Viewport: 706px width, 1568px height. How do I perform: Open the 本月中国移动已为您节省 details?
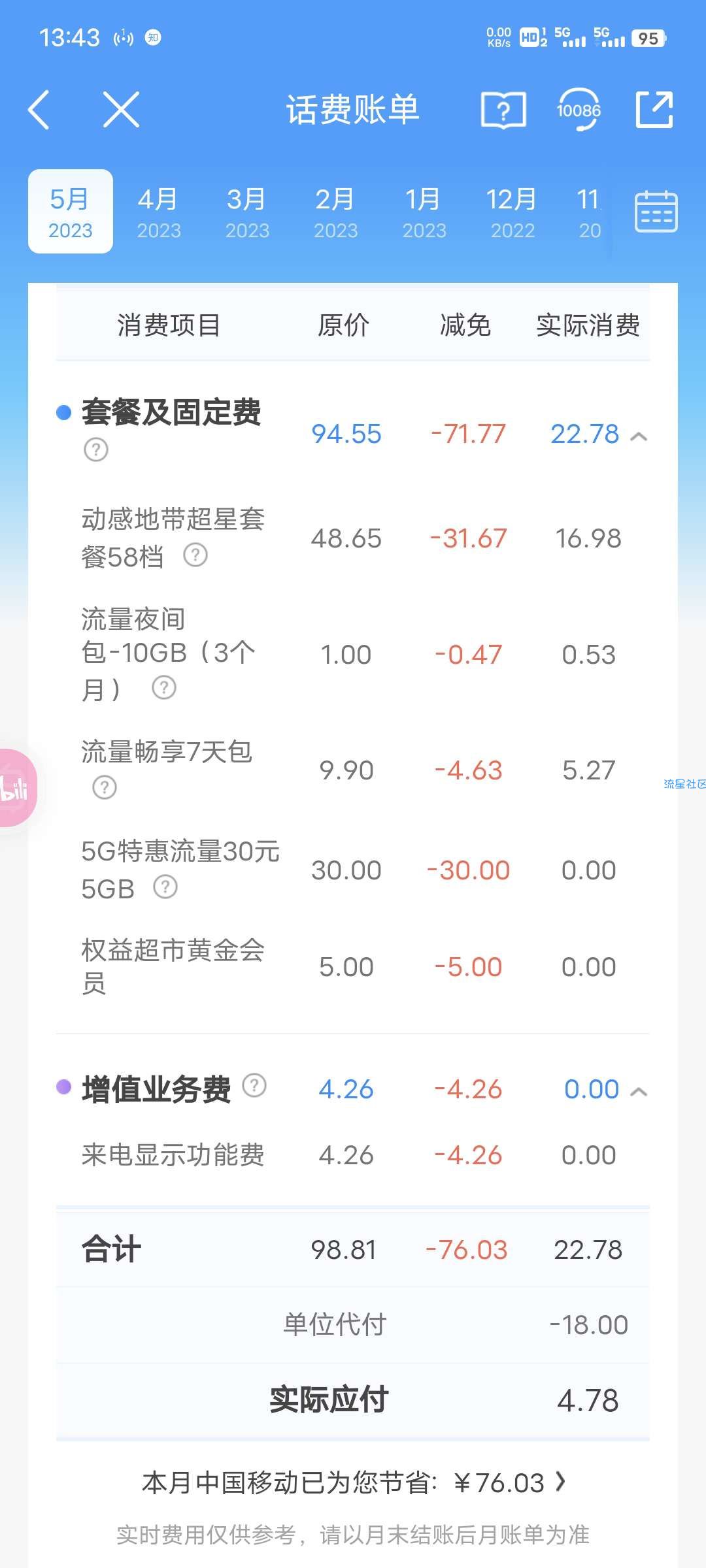[353, 1483]
